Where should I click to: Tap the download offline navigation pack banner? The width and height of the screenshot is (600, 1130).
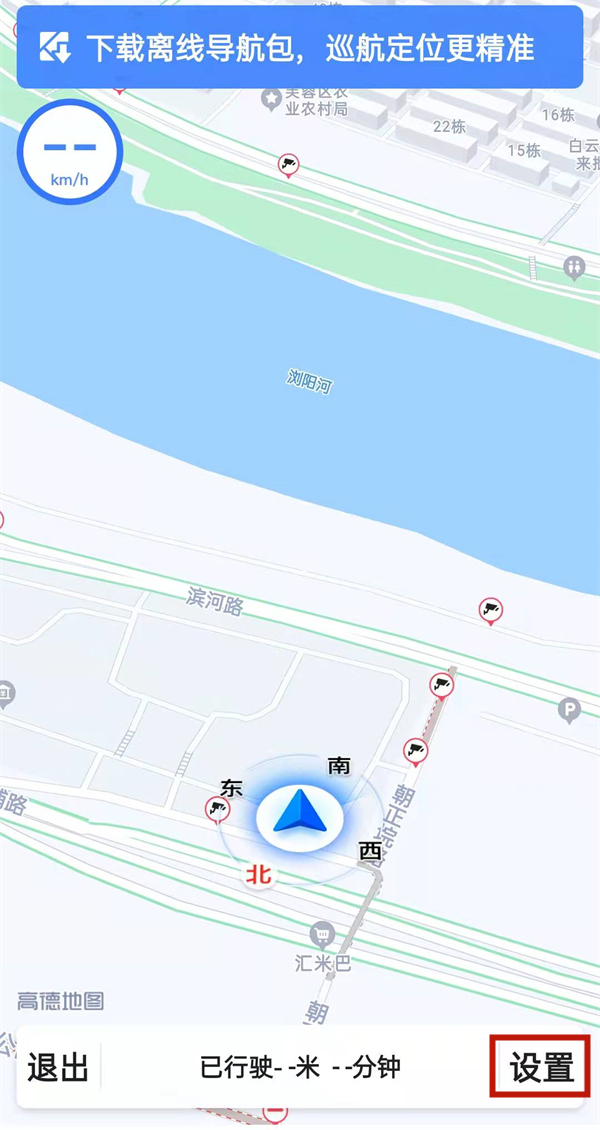click(x=300, y=48)
